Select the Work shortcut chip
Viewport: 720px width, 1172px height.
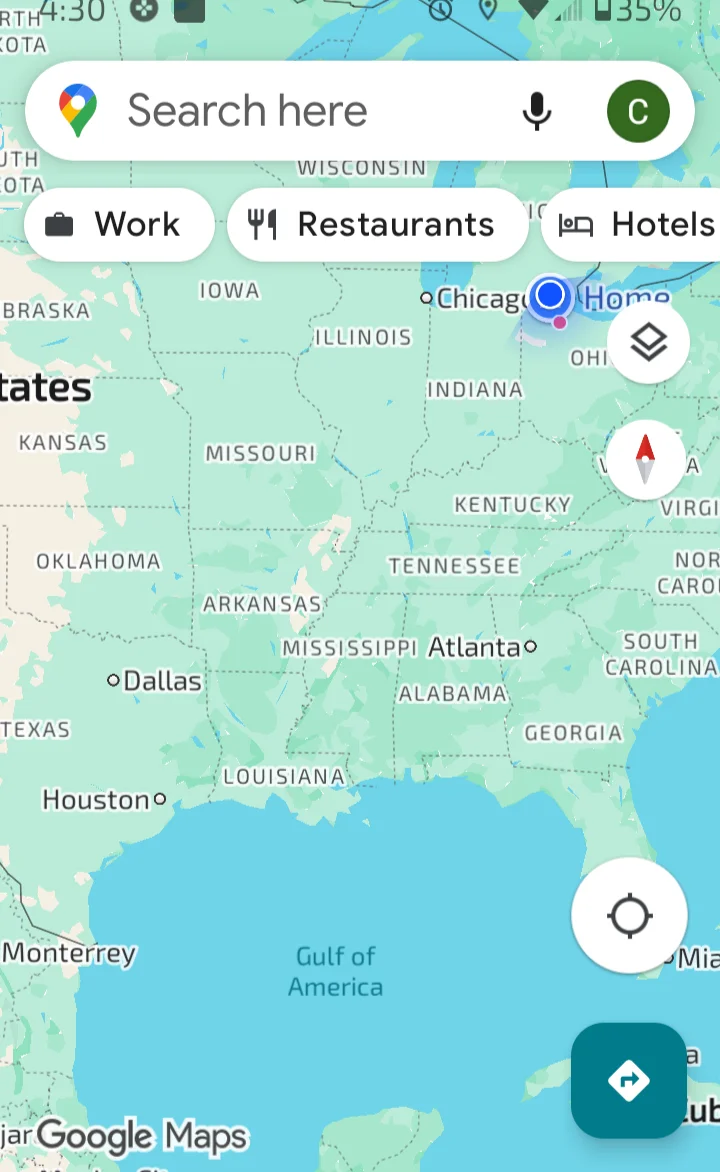(119, 225)
